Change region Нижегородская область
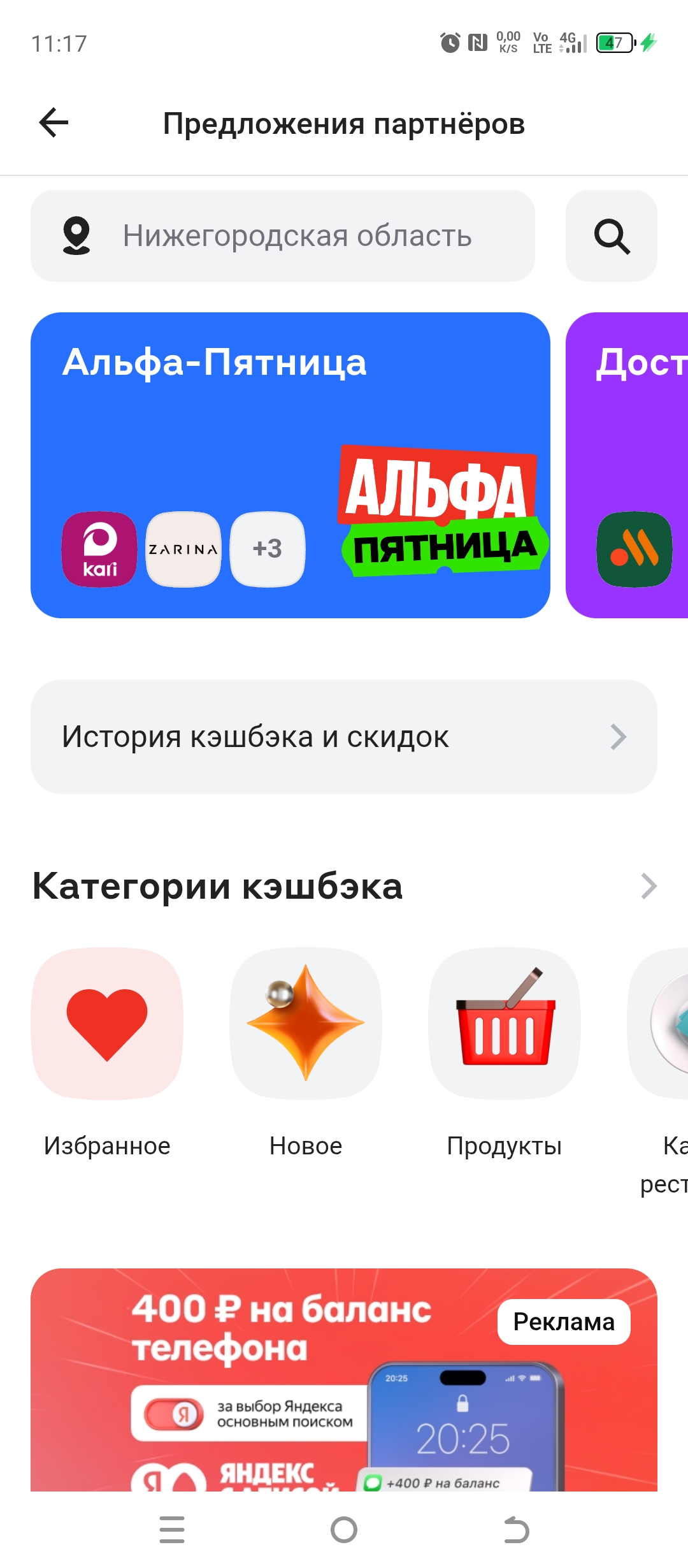This screenshot has height=1568, width=688. (x=282, y=236)
